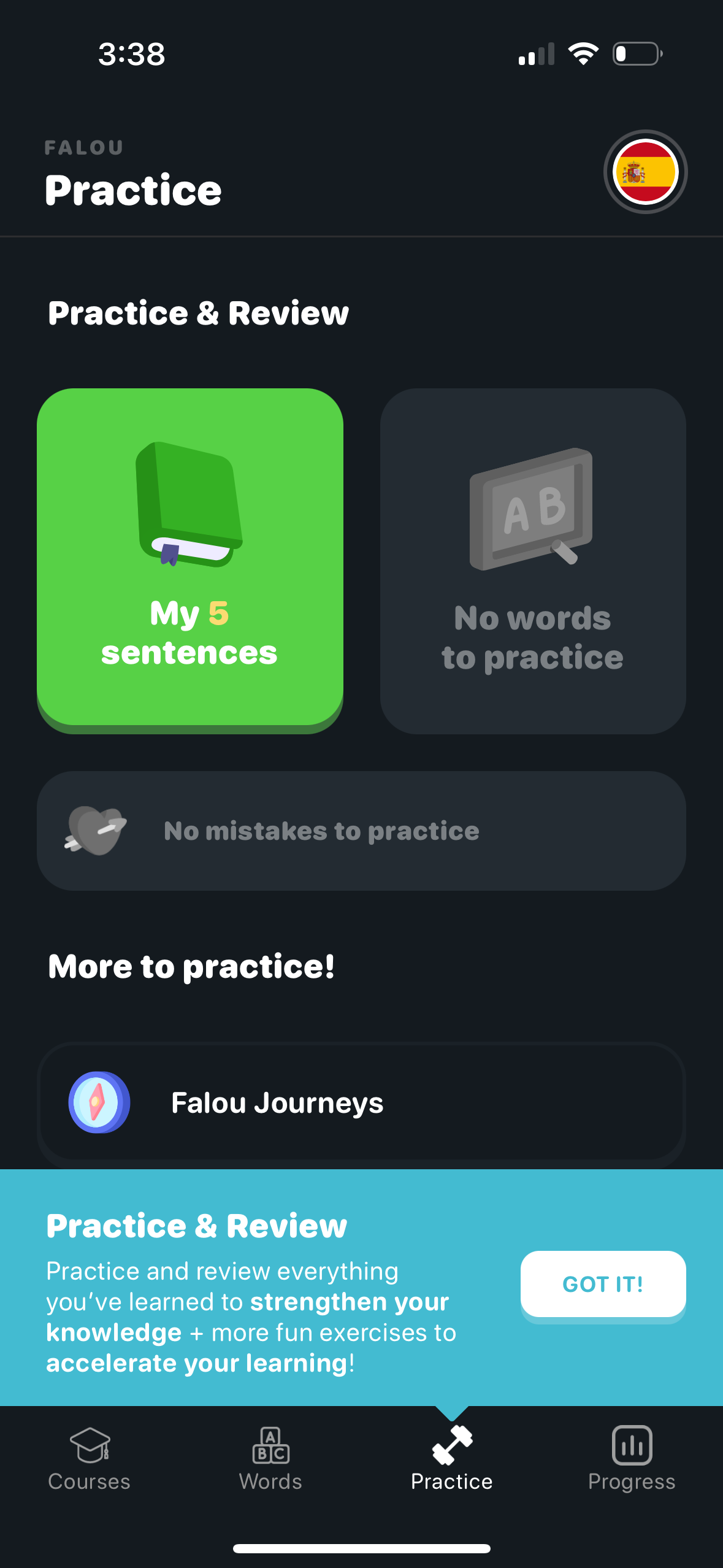Tap the heart-with-arrow mistakes icon
The image size is (723, 1568).
click(95, 830)
